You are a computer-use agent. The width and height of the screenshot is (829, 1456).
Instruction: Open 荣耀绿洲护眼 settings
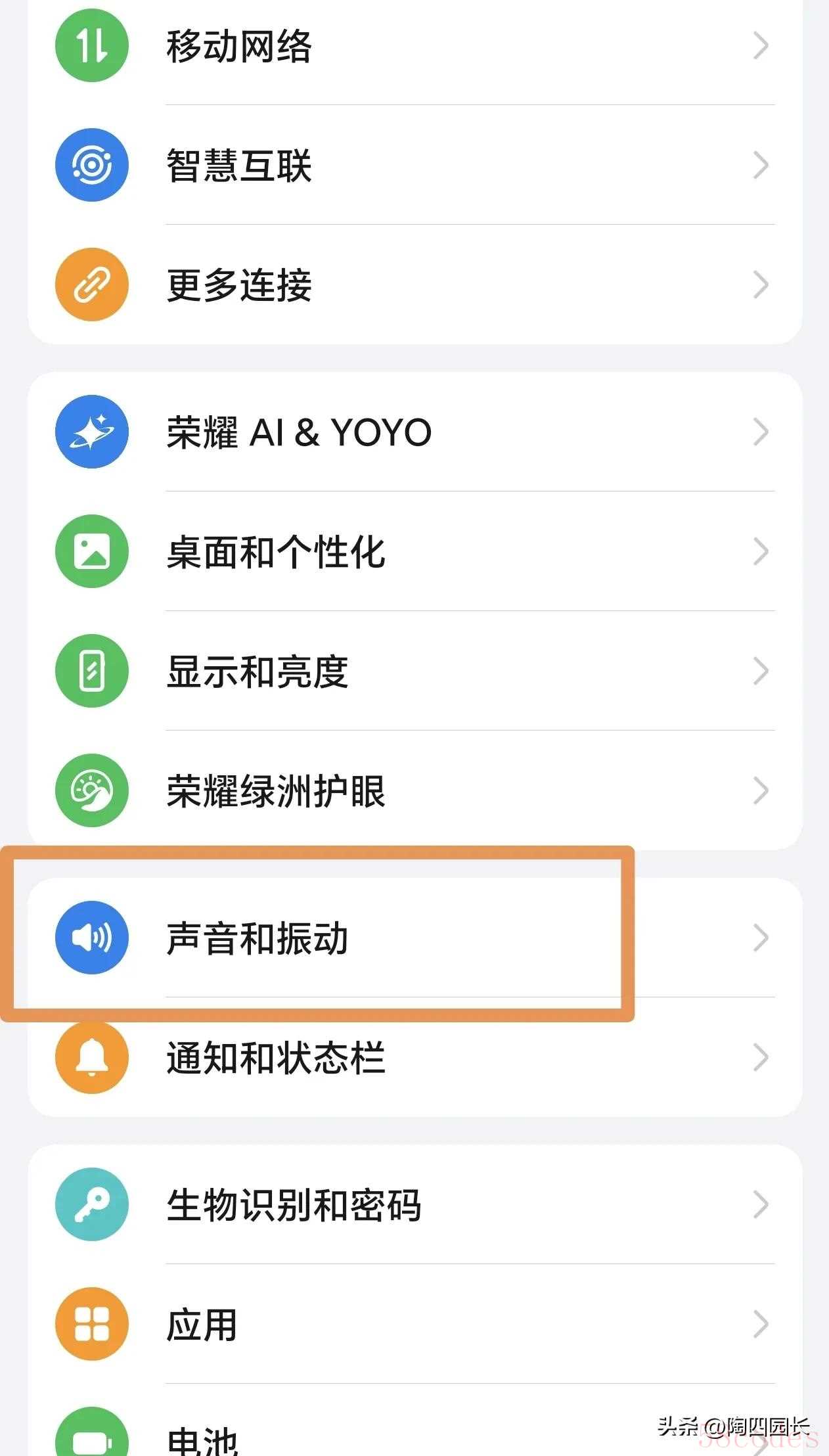click(x=414, y=790)
